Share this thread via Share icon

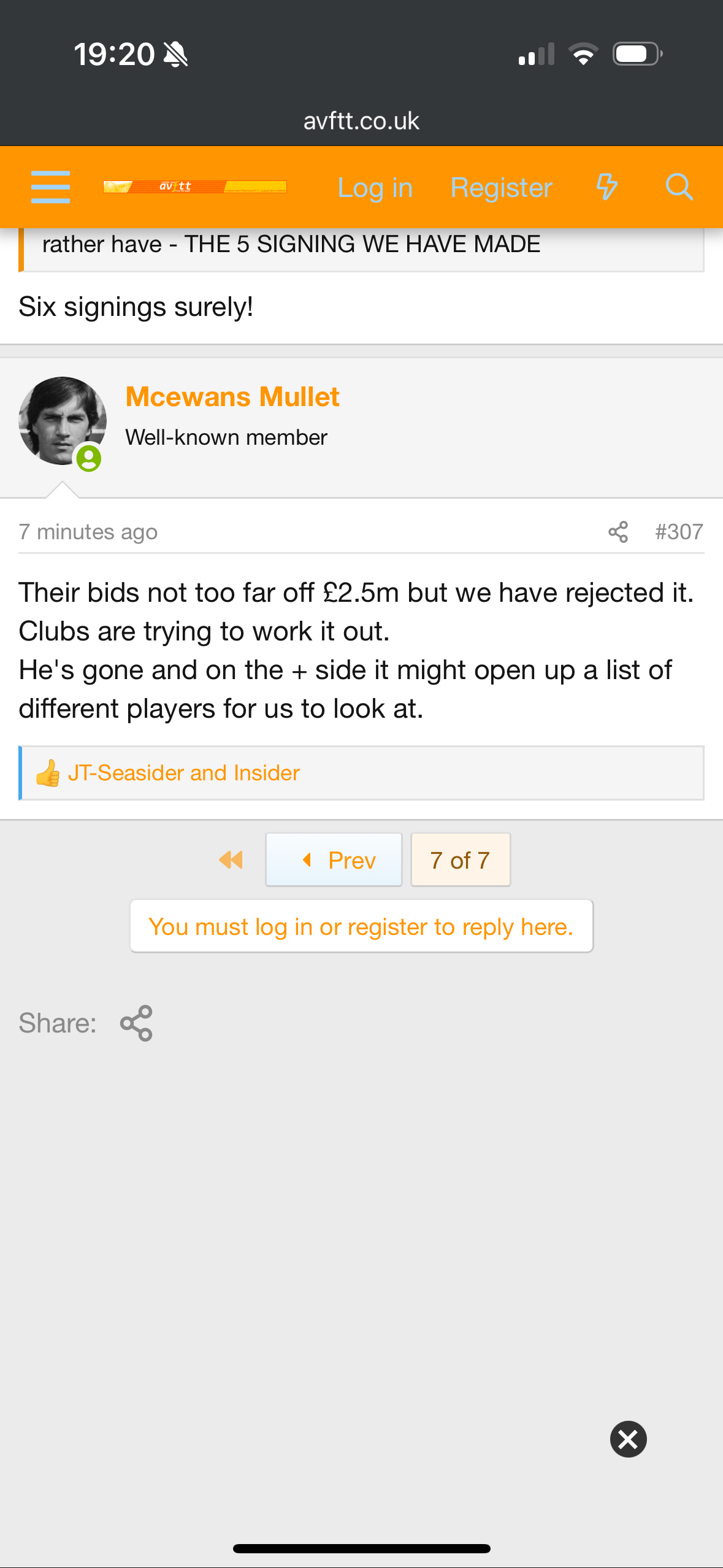pos(136,1023)
